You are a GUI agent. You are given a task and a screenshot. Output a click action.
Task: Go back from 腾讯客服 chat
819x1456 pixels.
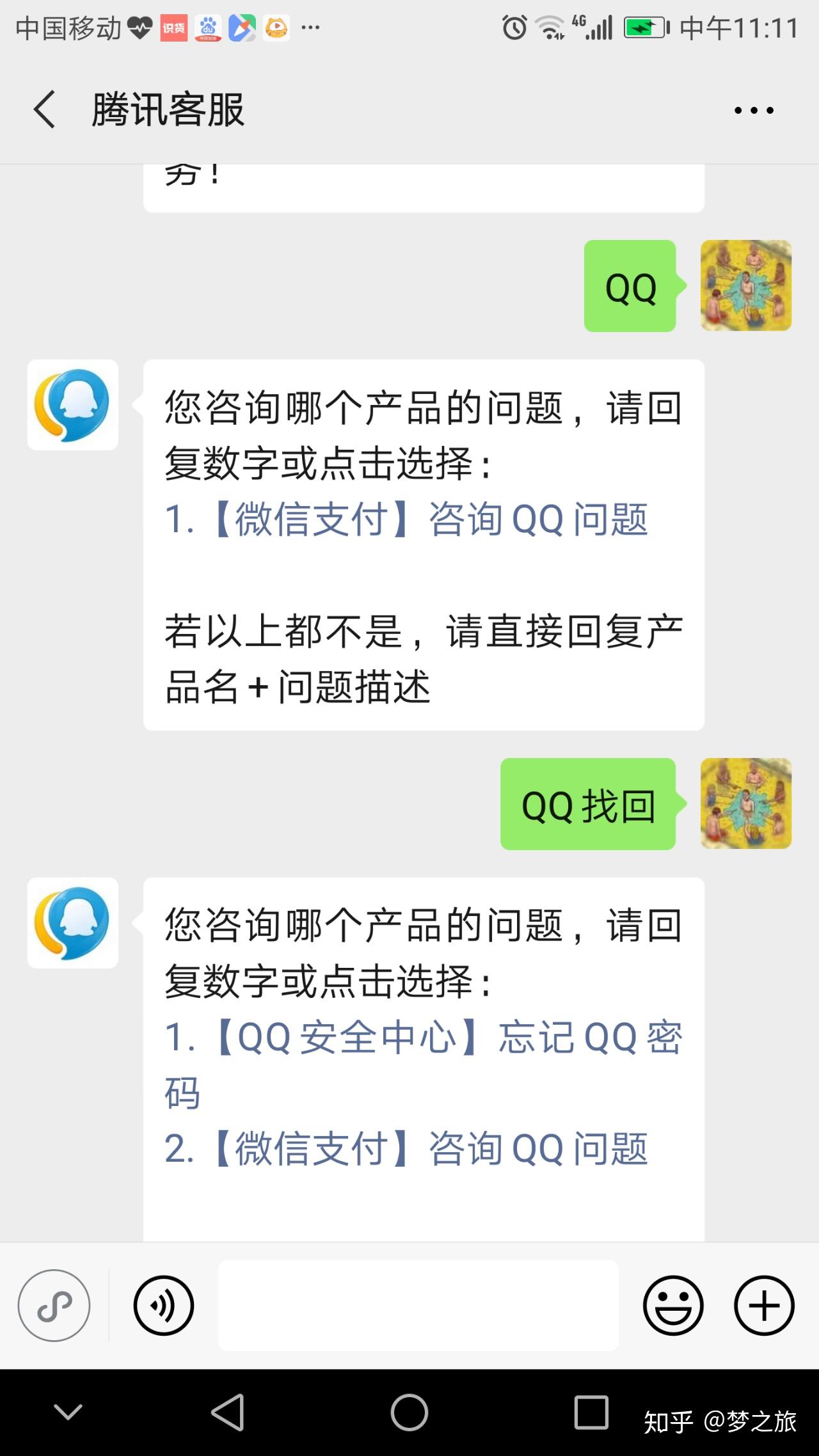click(45, 109)
